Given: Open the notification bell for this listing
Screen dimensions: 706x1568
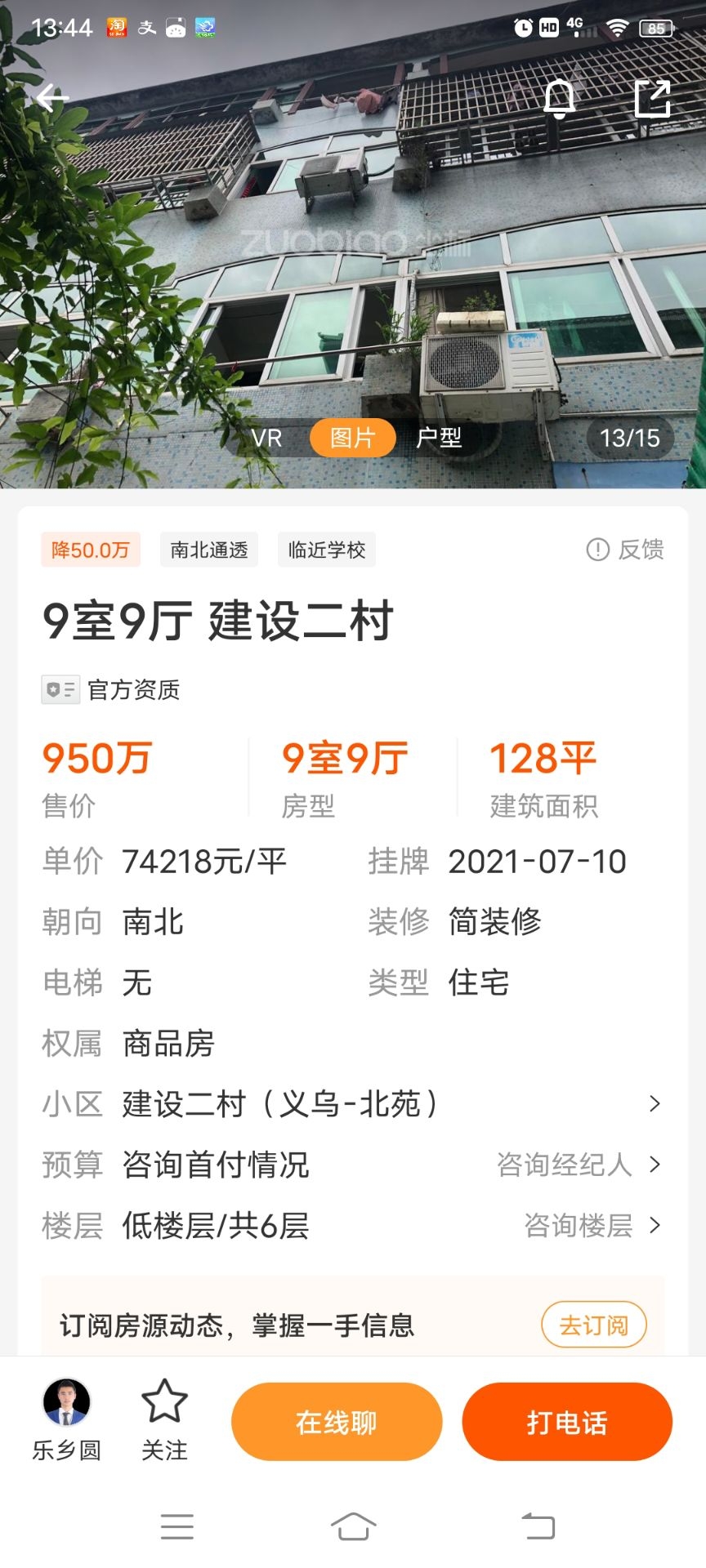Looking at the screenshot, I should point(560,99).
